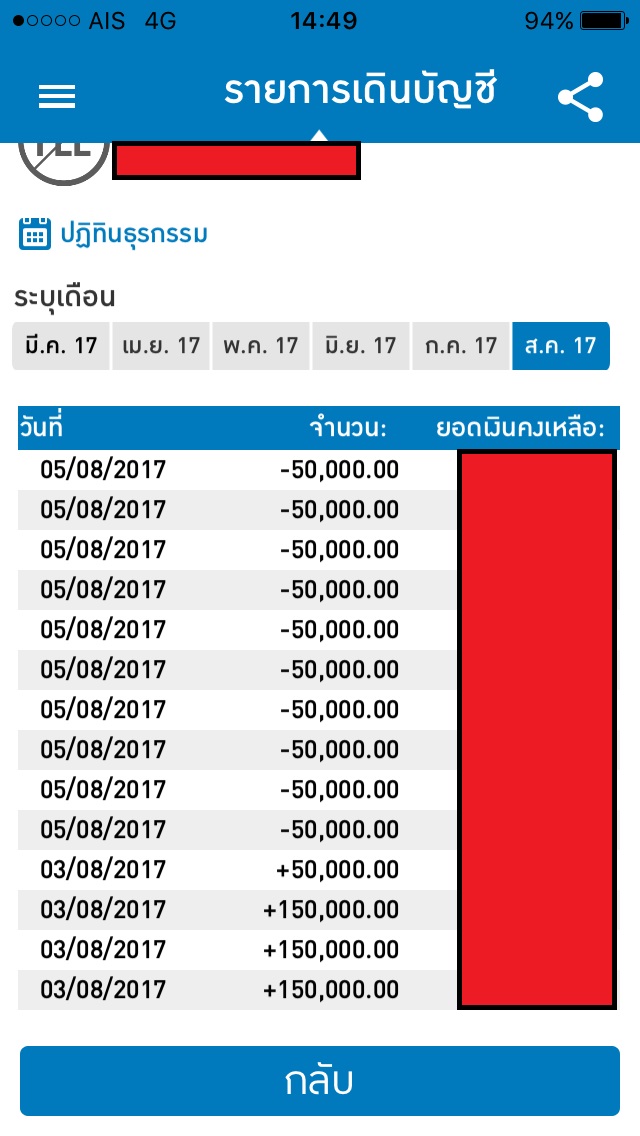Choose the month ก.ค. 17
Screen dimensions: 640x1136
click(461, 346)
